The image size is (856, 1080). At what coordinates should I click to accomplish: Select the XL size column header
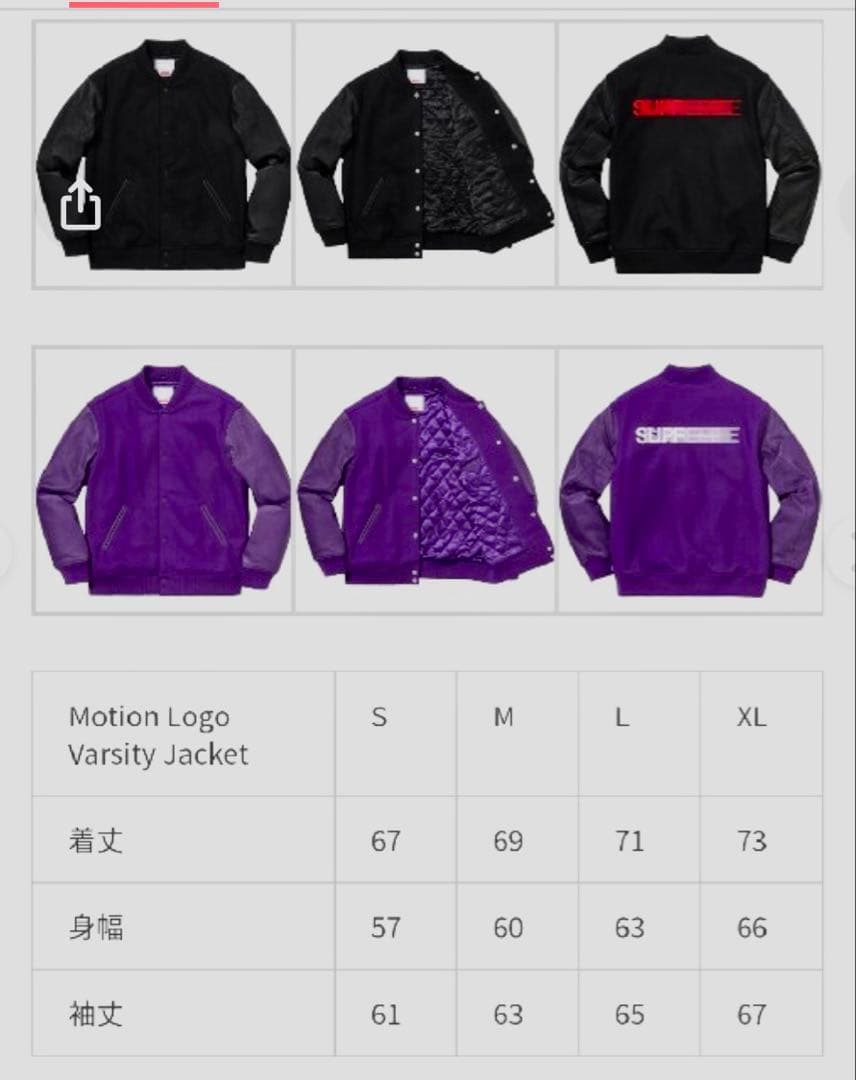coord(750,717)
